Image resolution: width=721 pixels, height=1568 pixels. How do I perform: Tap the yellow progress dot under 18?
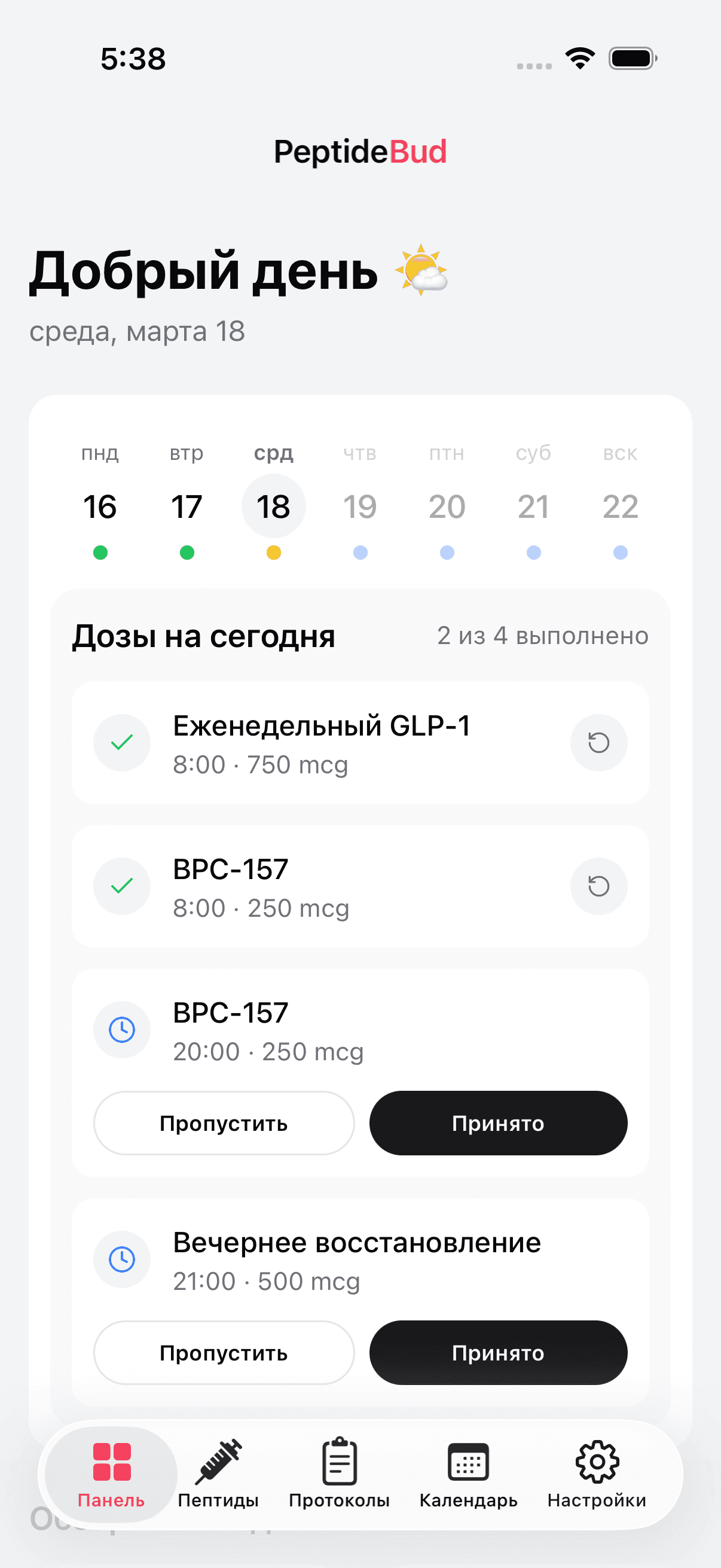click(x=273, y=553)
